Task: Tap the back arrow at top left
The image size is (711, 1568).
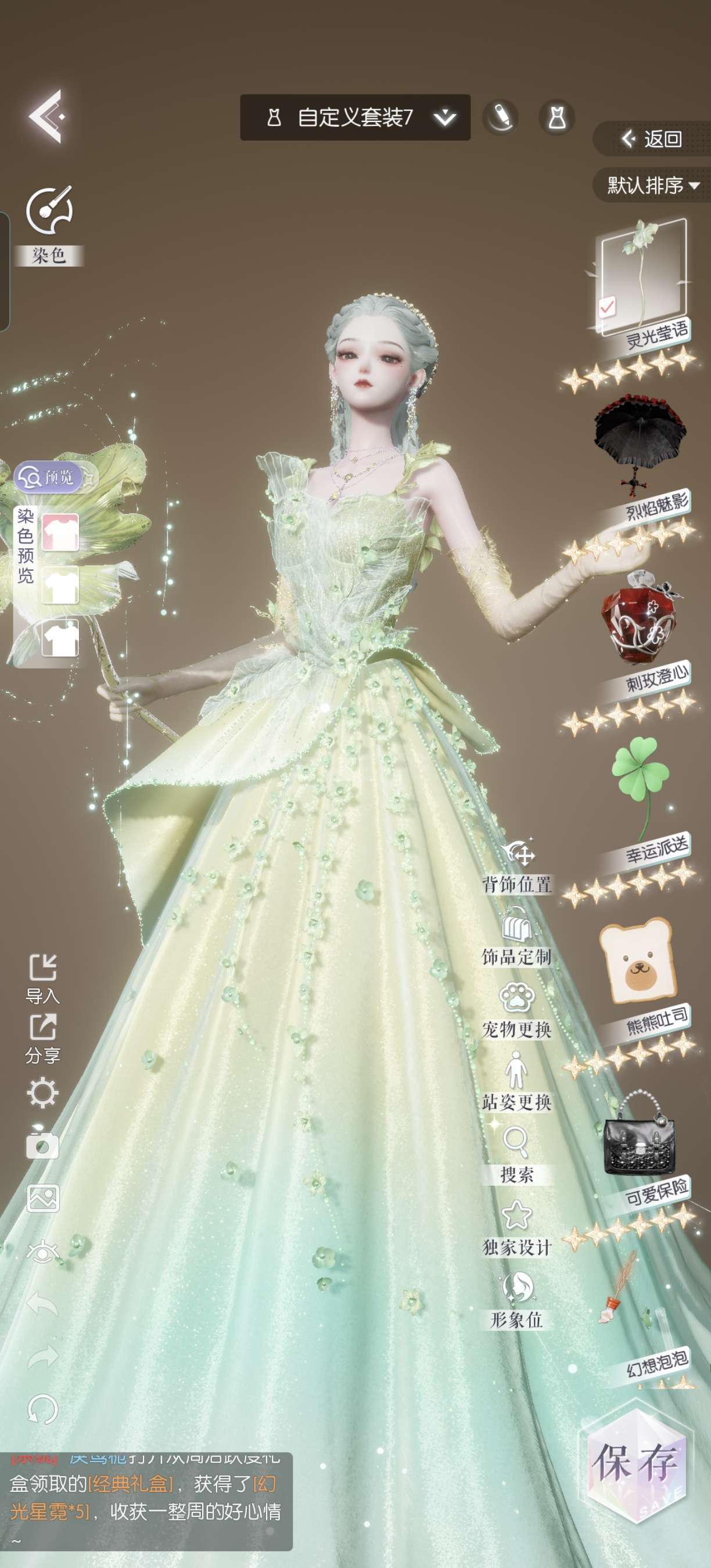Action: click(x=47, y=116)
